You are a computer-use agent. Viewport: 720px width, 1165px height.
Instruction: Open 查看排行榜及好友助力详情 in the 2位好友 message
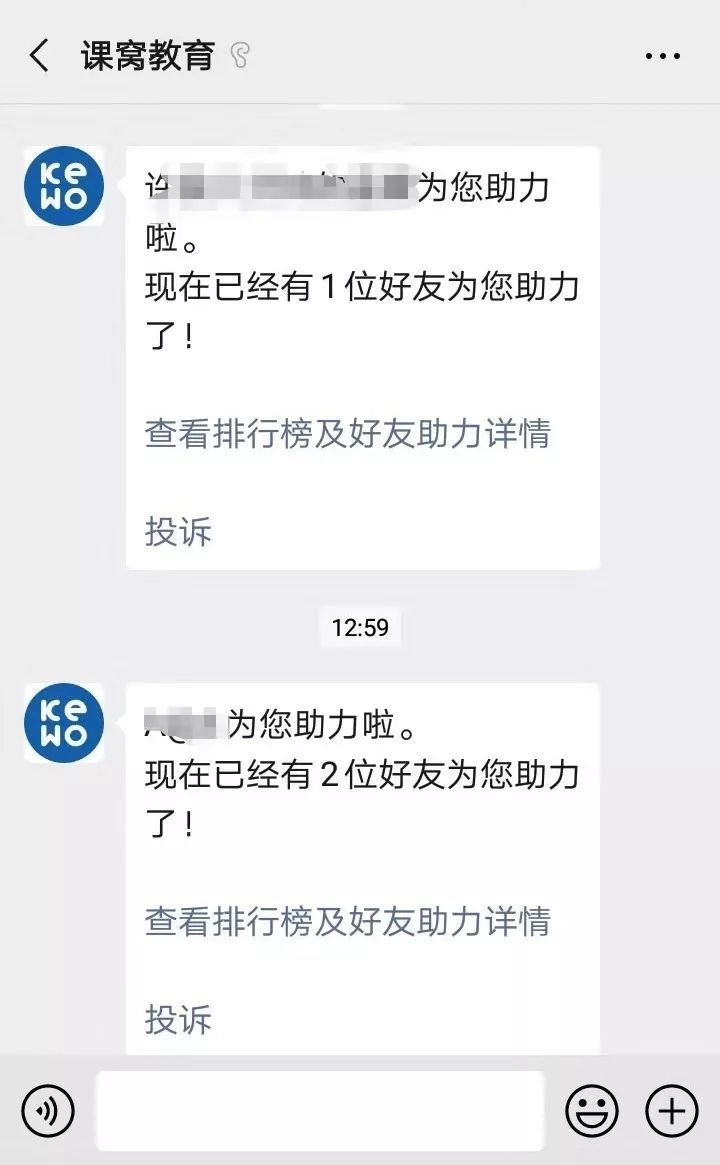tap(347, 921)
